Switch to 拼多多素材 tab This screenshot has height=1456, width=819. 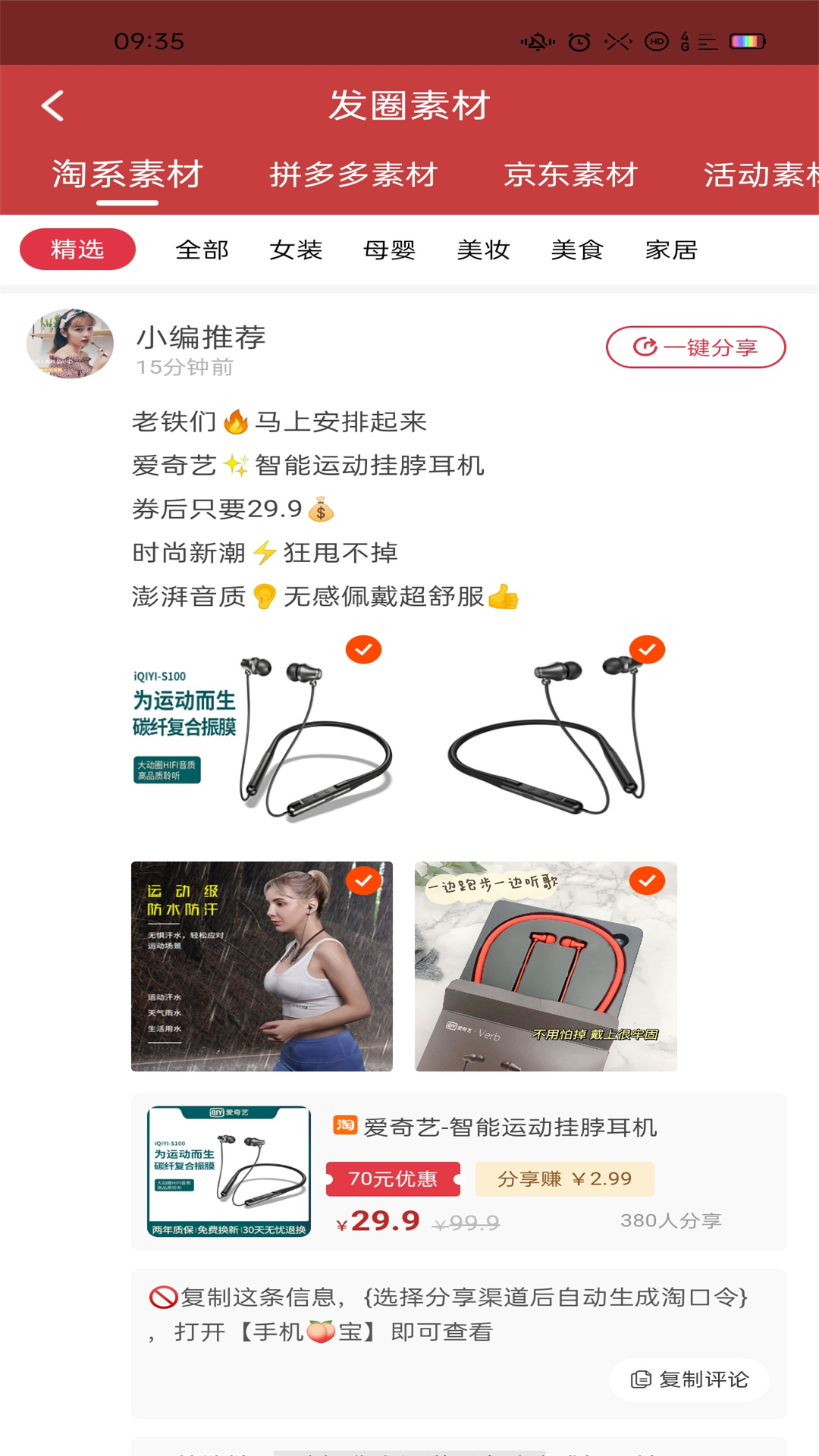(x=353, y=175)
